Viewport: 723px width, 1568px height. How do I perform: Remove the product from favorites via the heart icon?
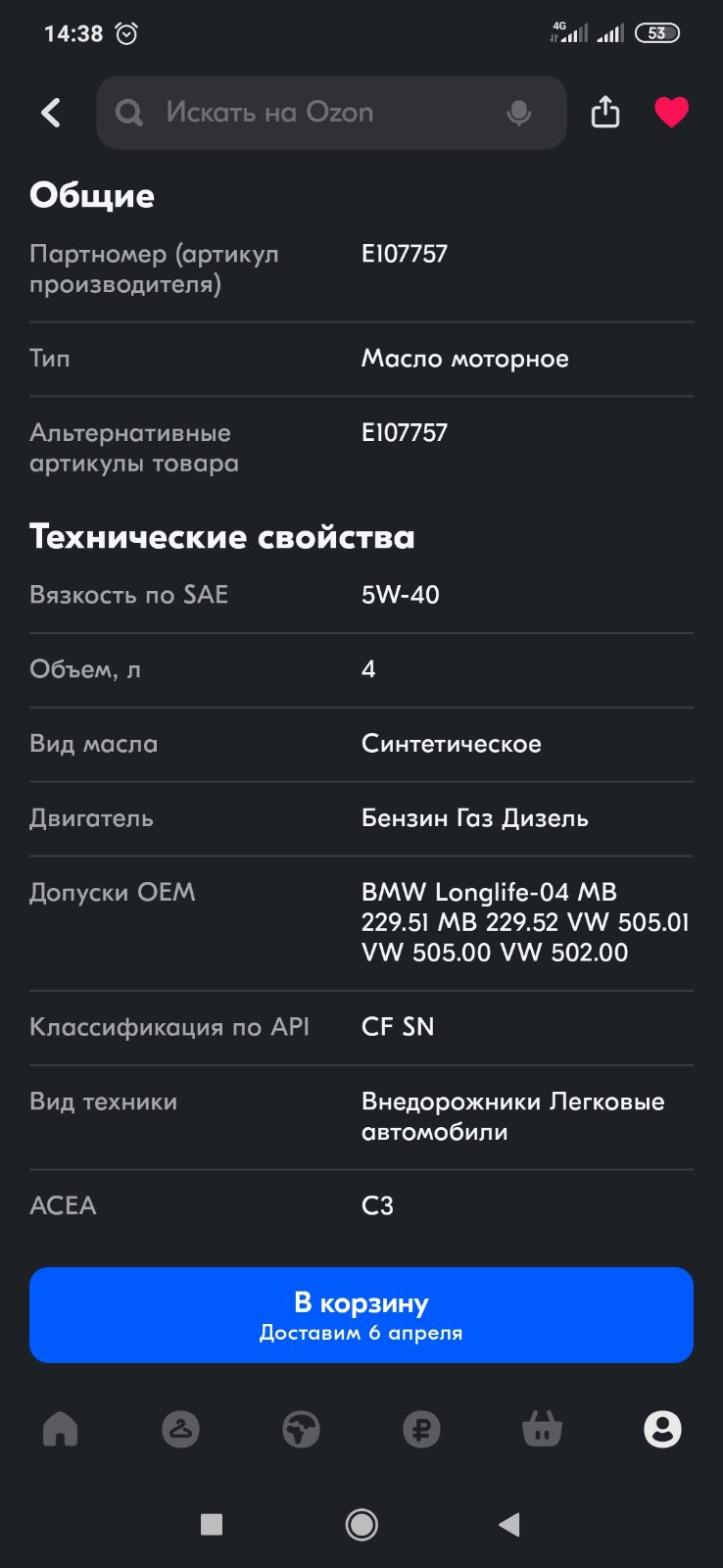tap(671, 113)
